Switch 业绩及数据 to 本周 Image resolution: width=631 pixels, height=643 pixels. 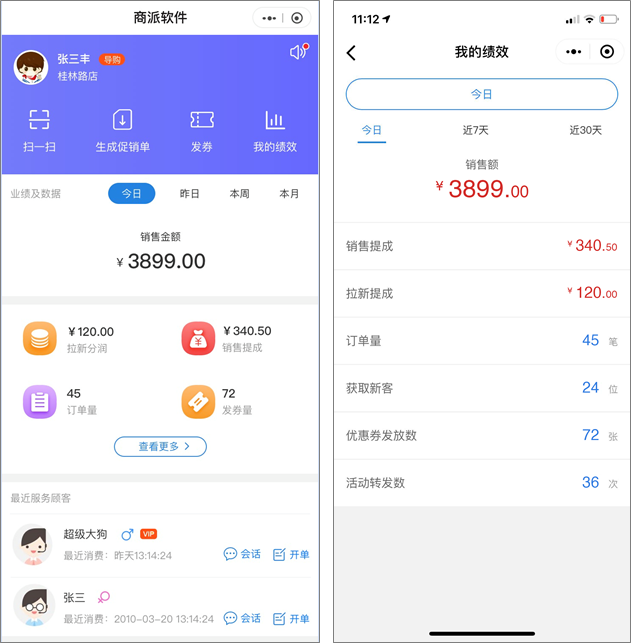coord(240,194)
